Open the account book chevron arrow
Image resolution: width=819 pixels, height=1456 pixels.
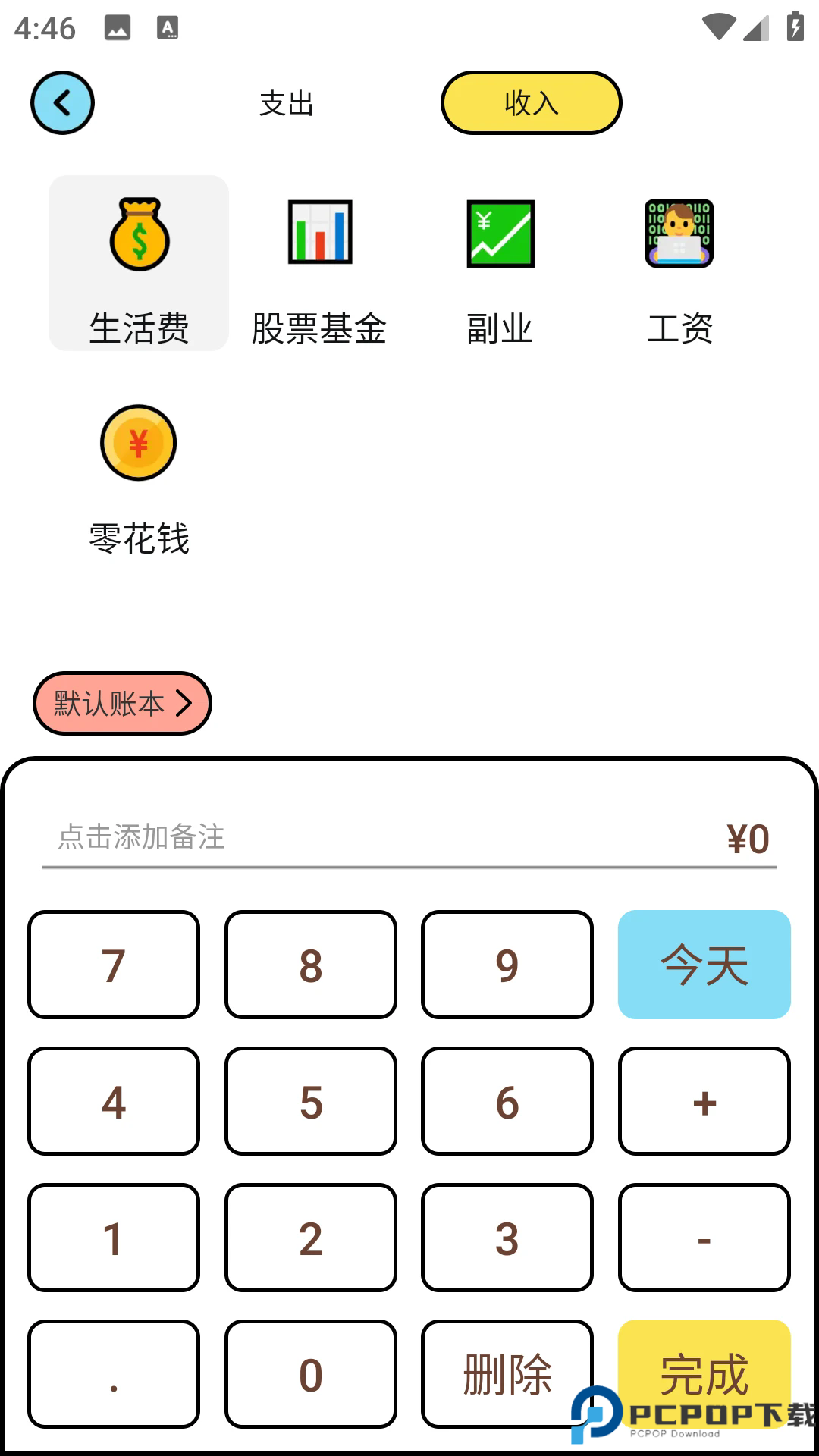pos(184,704)
